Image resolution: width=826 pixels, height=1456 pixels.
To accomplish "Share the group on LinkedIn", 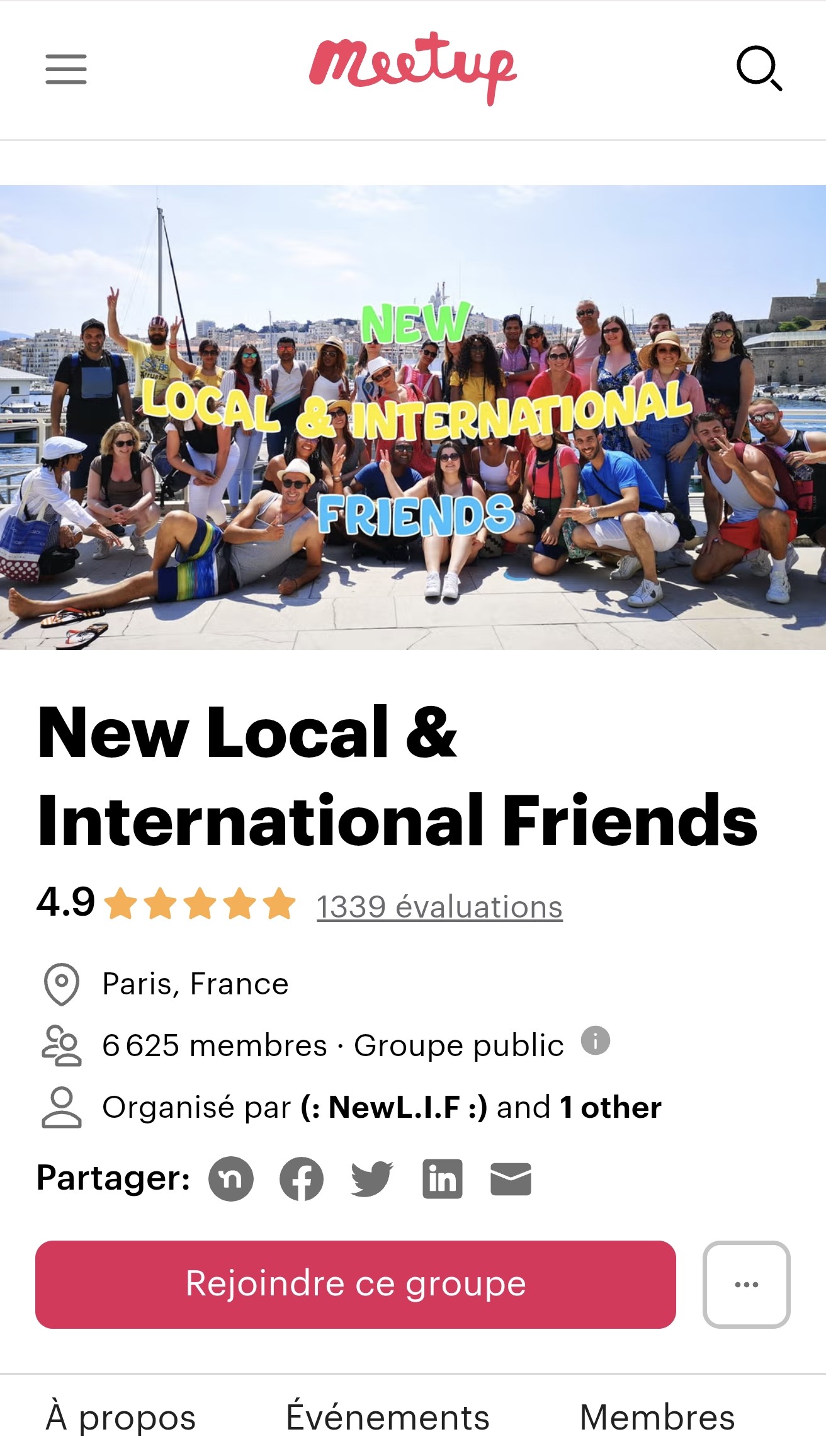I will pyautogui.click(x=443, y=1179).
